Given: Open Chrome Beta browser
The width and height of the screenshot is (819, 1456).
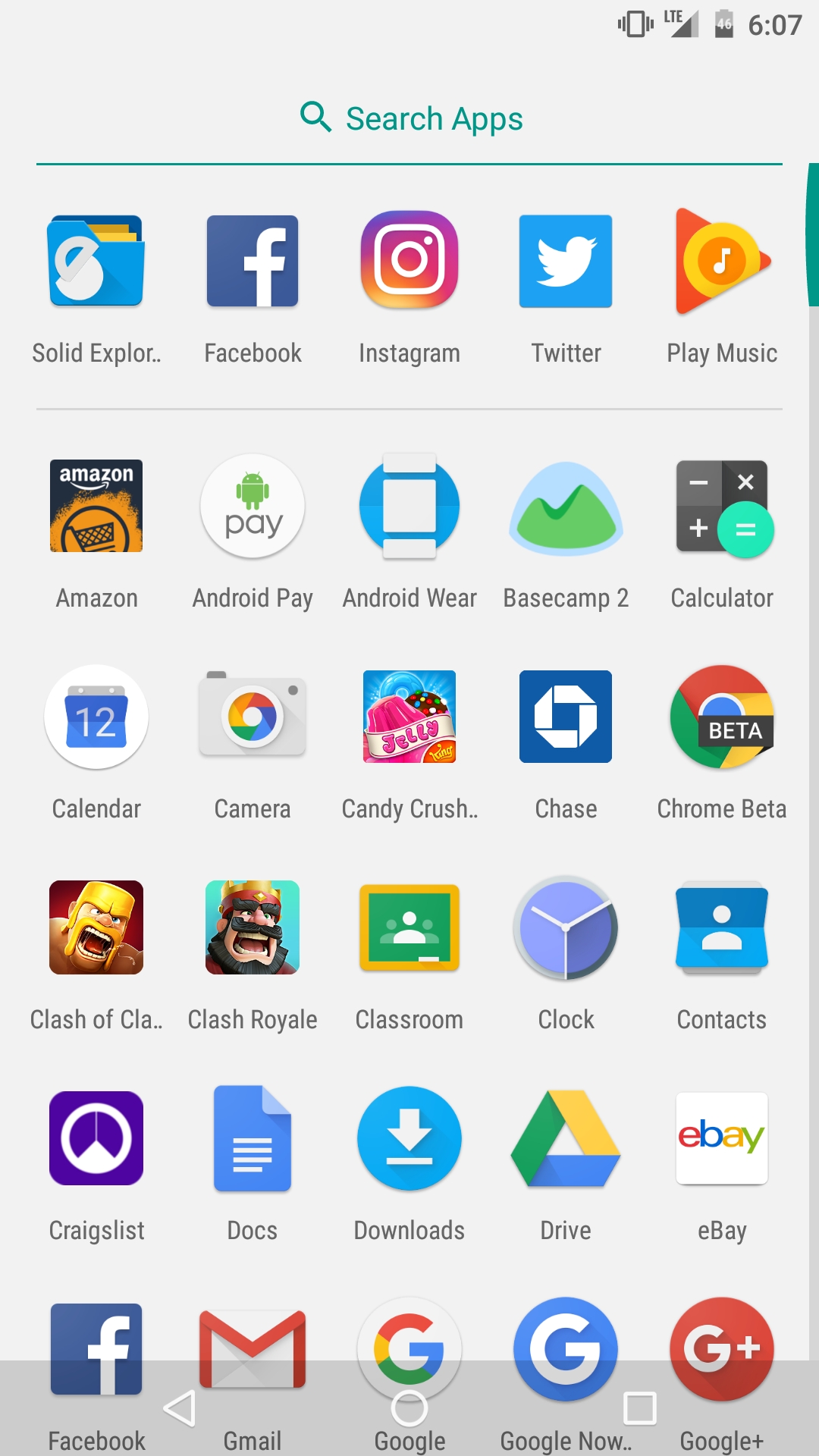Looking at the screenshot, I should (x=721, y=716).
